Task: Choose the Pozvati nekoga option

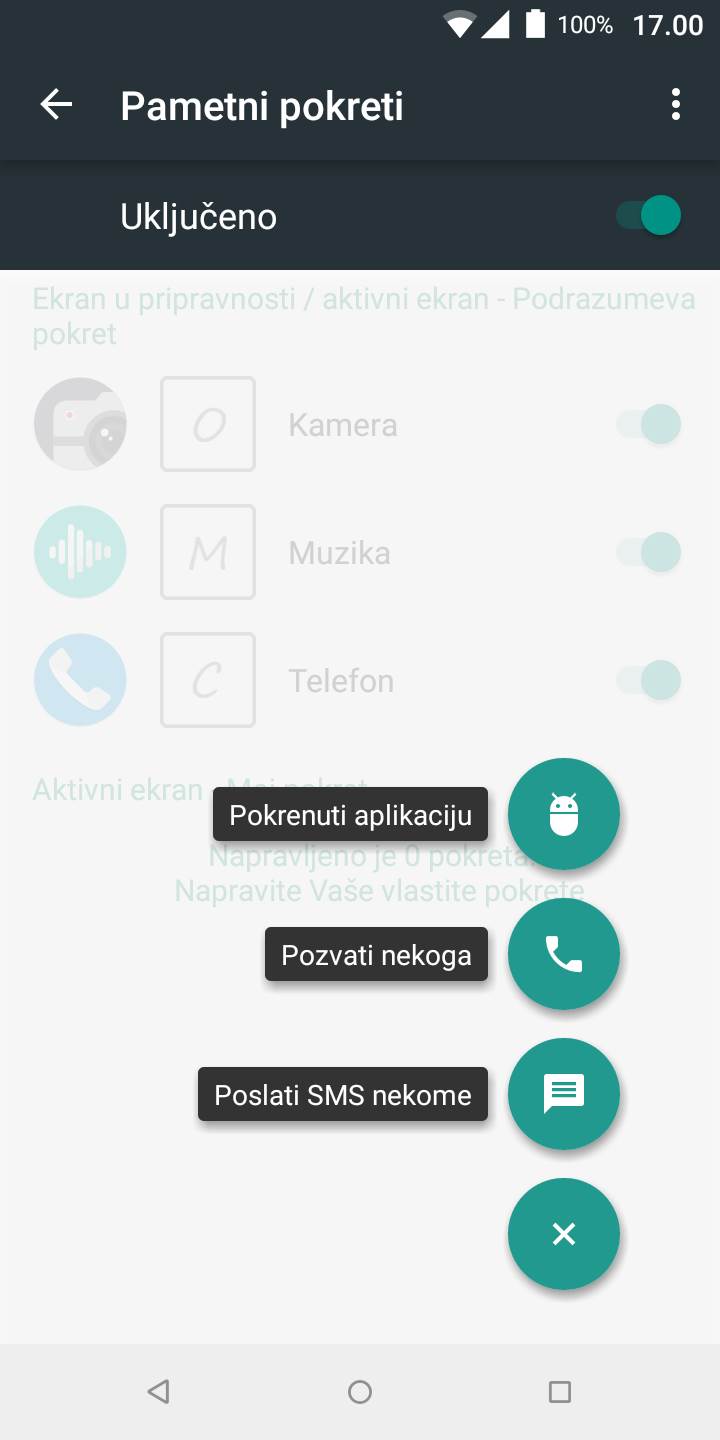Action: pos(376,954)
